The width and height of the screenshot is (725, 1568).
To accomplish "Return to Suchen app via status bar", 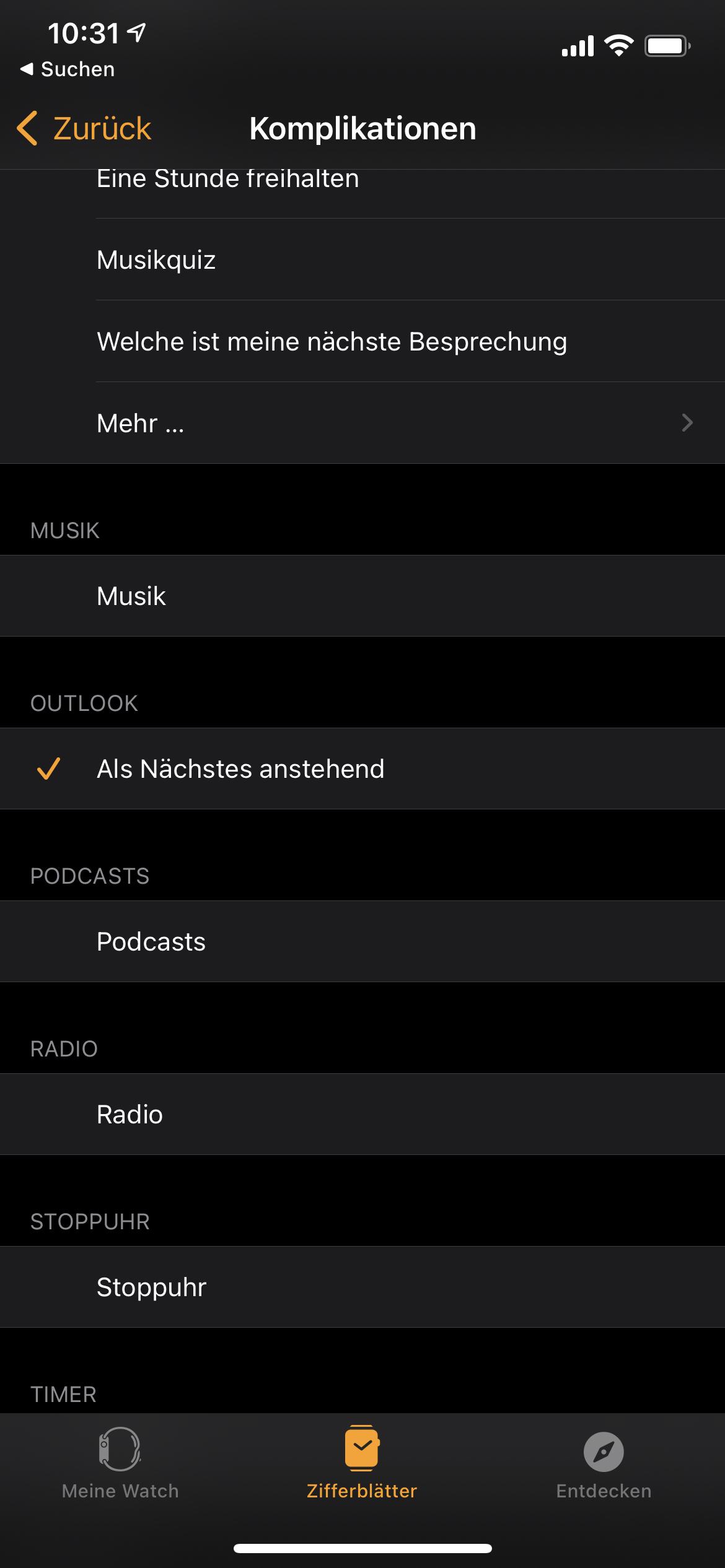I will 68,69.
